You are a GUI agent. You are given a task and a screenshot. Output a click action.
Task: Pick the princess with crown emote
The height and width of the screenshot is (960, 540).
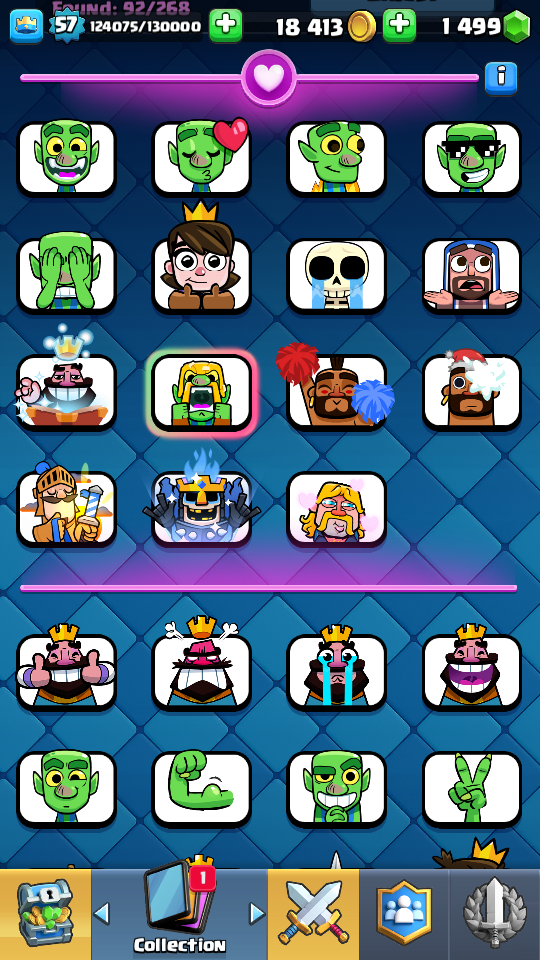pos(201,264)
